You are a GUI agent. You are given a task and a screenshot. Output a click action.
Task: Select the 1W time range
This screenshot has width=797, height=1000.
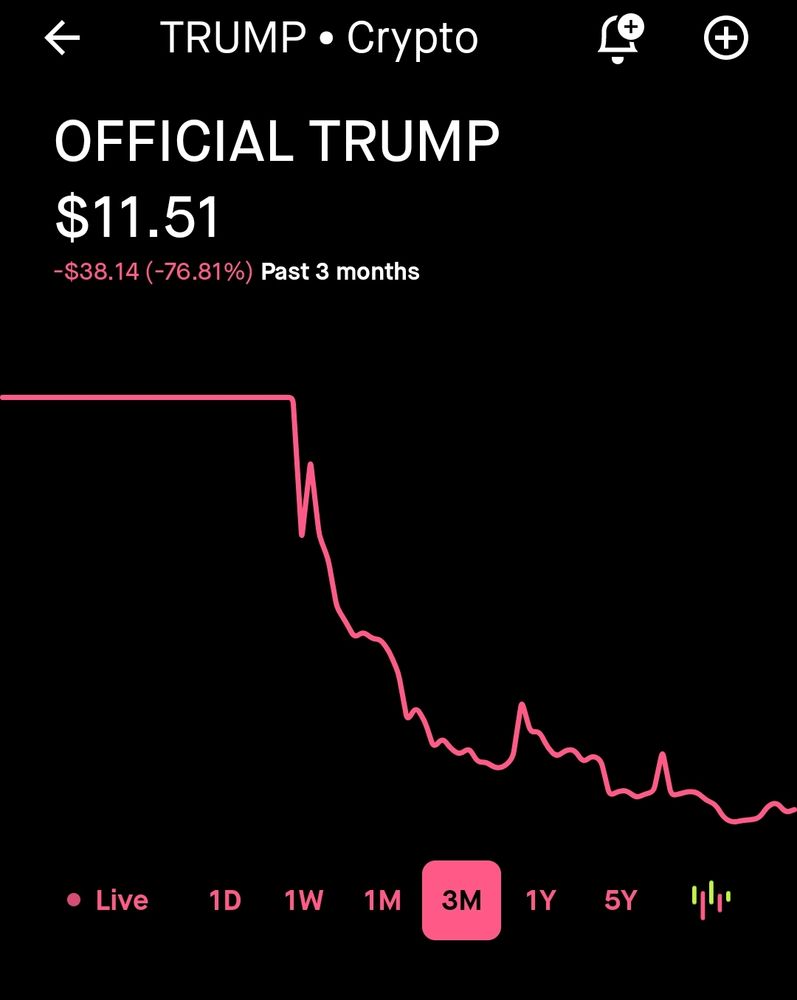click(x=303, y=900)
